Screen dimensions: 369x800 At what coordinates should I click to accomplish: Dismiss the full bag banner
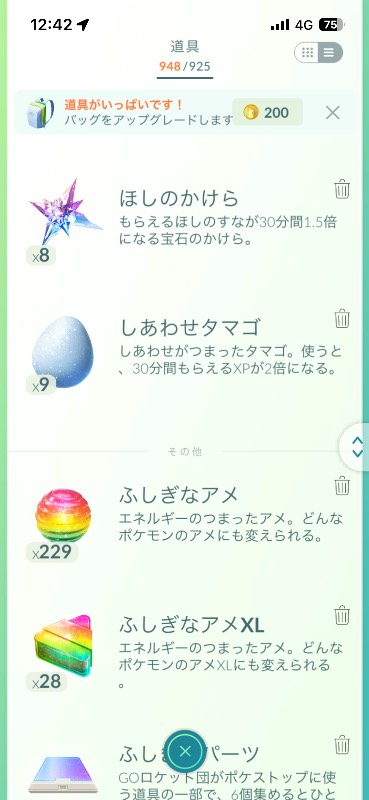(x=333, y=112)
